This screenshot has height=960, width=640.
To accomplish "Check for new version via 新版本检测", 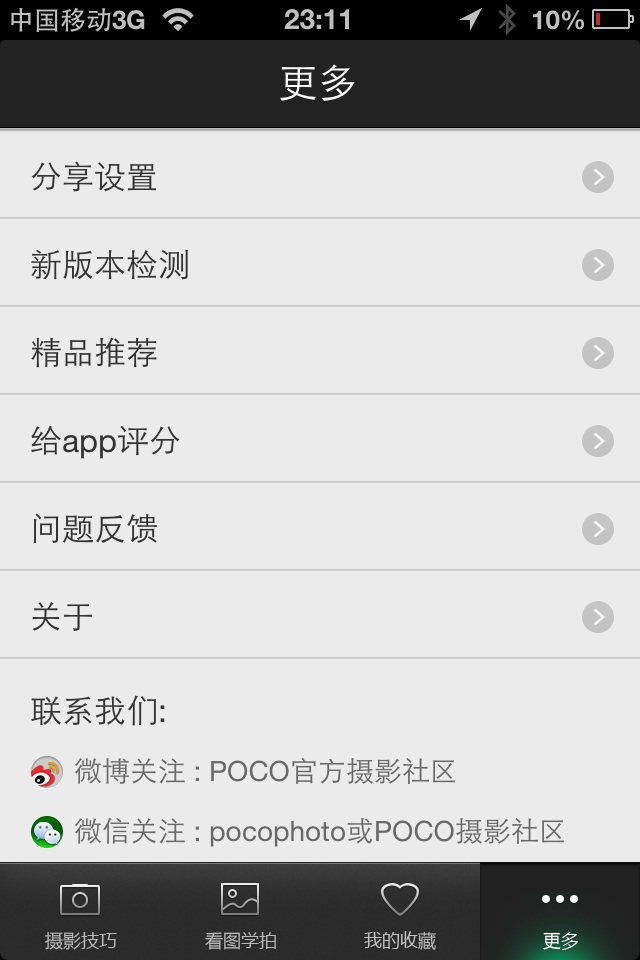I will [x=320, y=265].
